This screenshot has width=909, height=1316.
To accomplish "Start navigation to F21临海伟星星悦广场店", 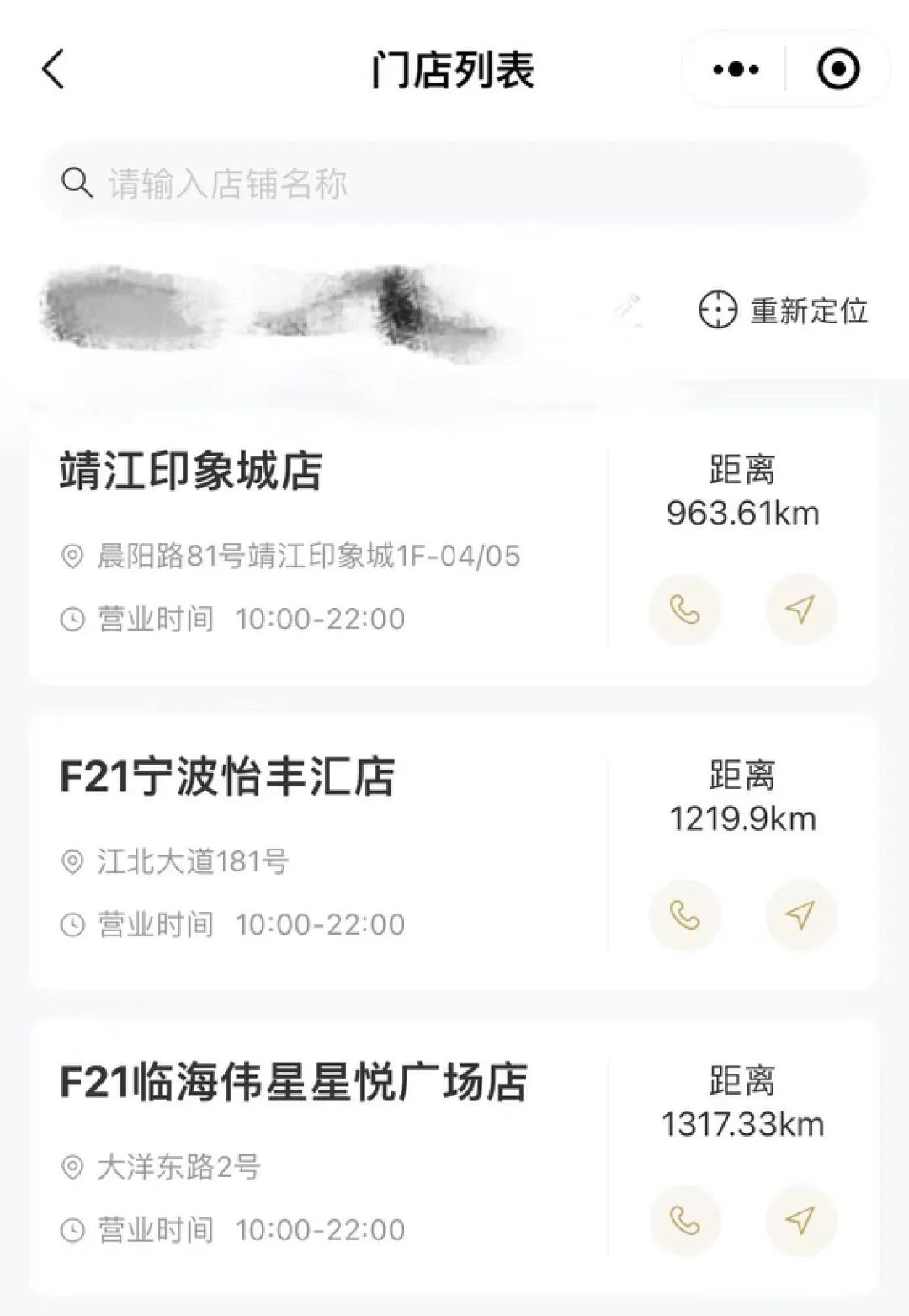I will (800, 1221).
